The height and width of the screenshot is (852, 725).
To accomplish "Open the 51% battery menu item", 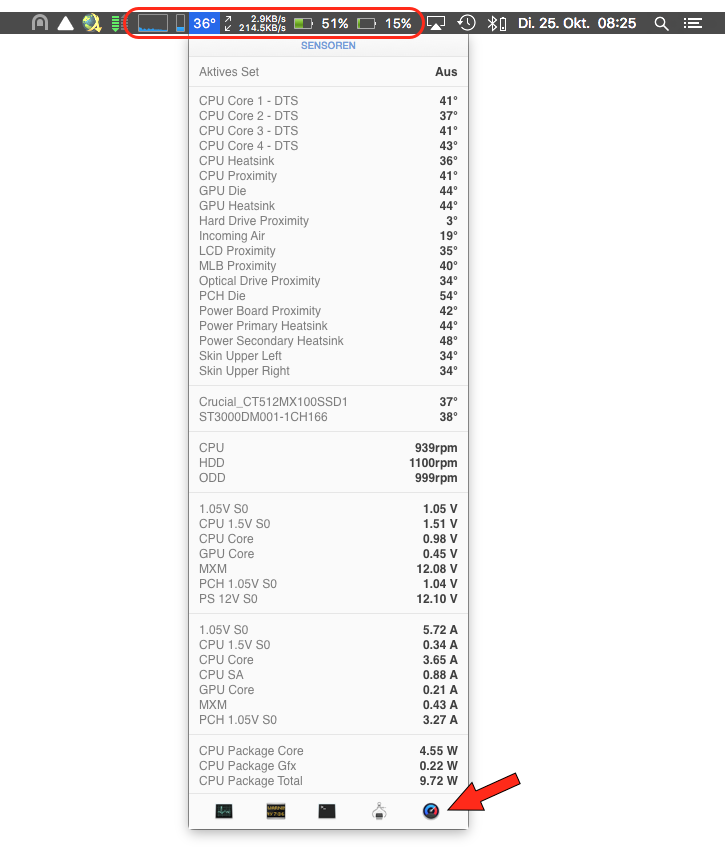I will point(321,22).
